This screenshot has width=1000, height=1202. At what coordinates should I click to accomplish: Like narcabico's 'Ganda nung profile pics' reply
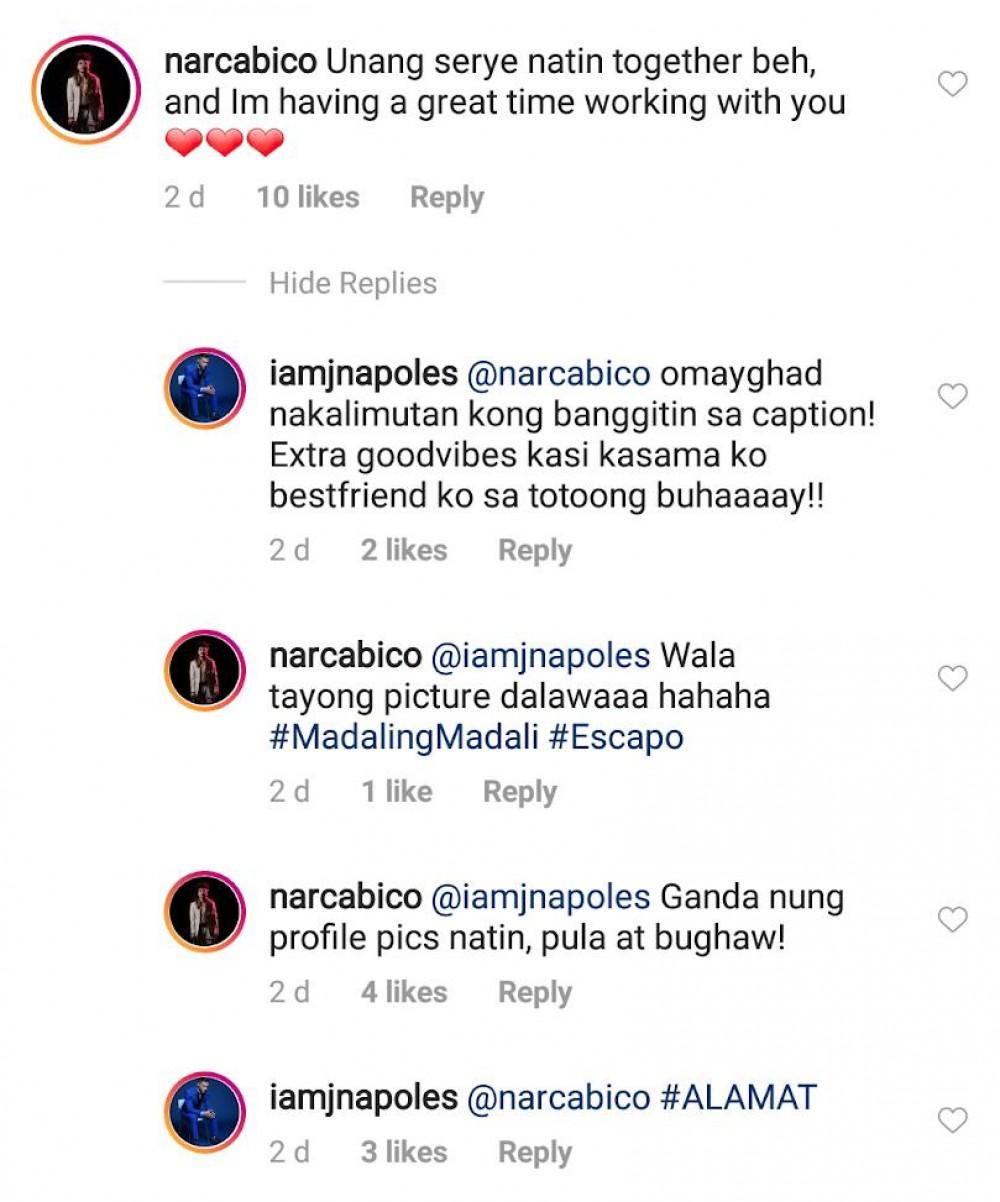[x=954, y=919]
